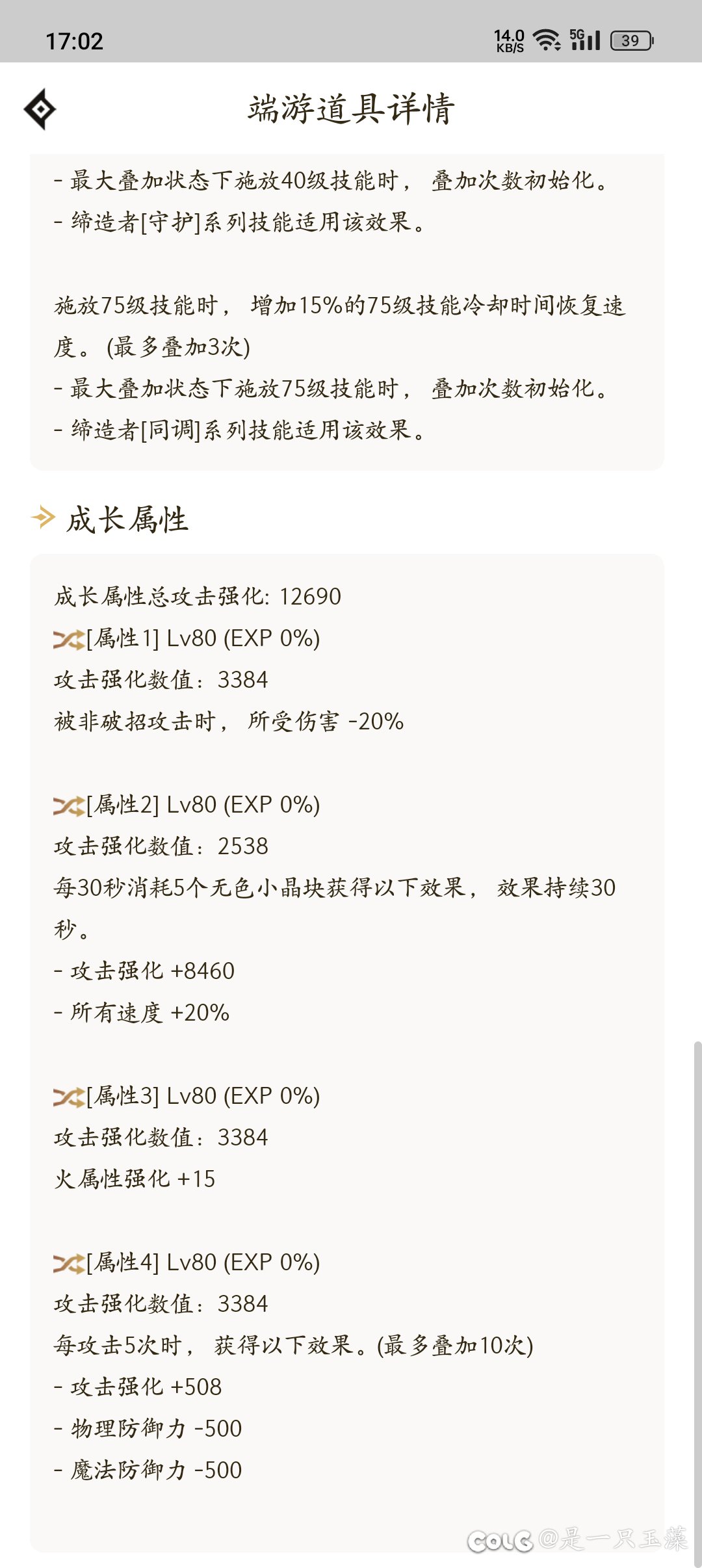The height and width of the screenshot is (1568, 702).
Task: Open the 端游道具详情 page header
Action: [351, 107]
